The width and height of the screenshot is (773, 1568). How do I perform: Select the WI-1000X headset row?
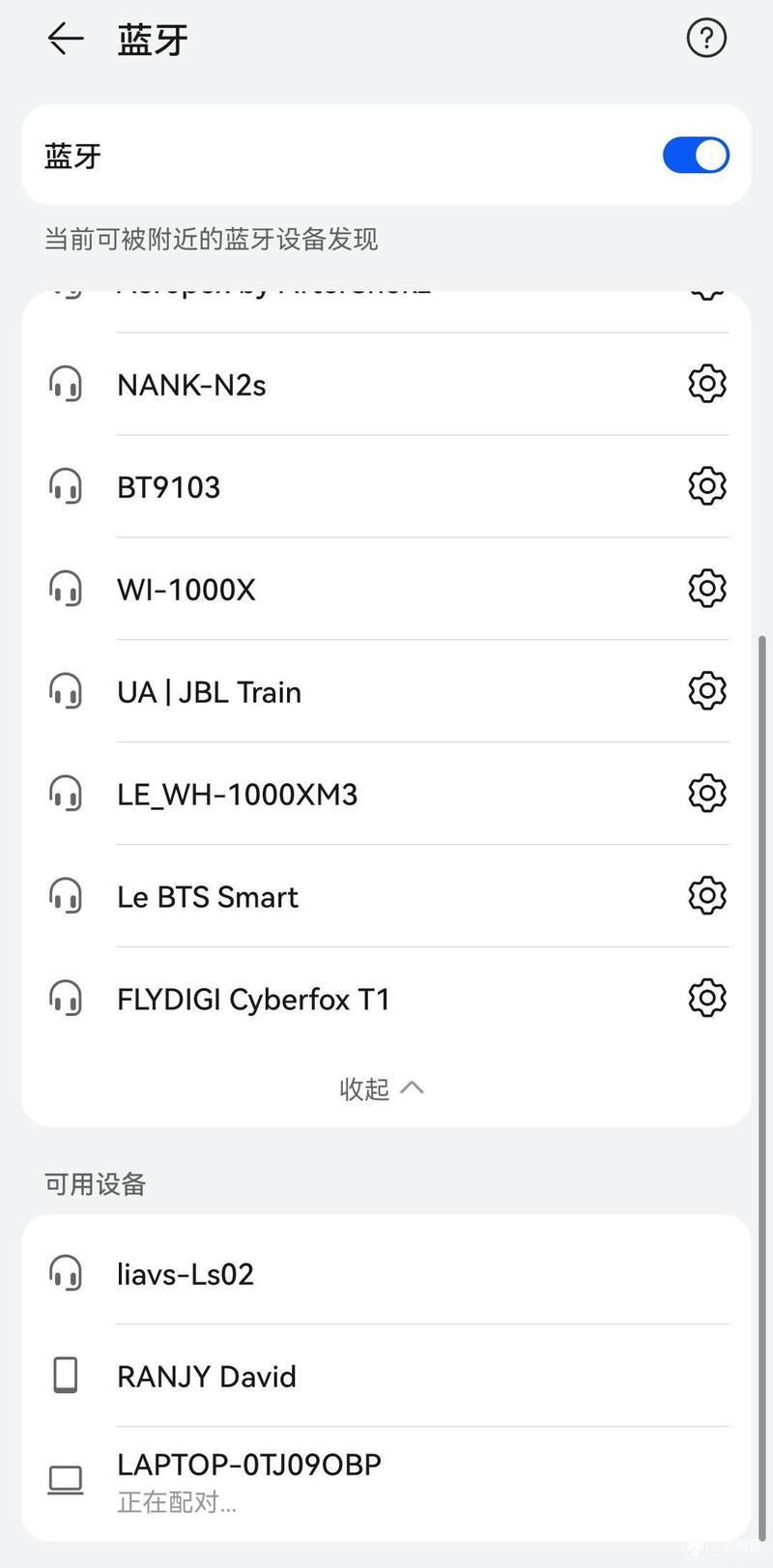point(386,589)
